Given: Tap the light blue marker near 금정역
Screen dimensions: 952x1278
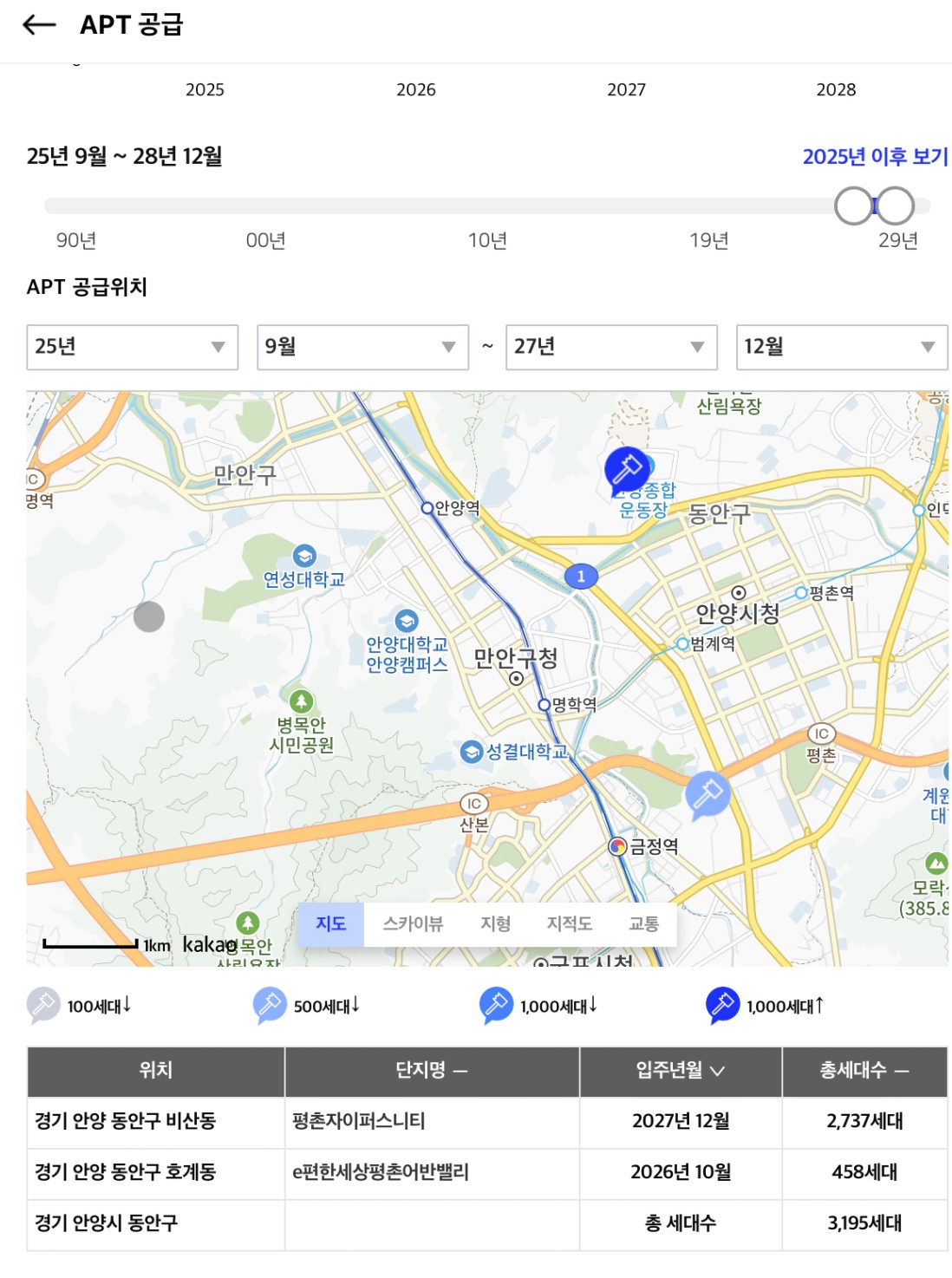Looking at the screenshot, I should pyautogui.click(x=707, y=794).
